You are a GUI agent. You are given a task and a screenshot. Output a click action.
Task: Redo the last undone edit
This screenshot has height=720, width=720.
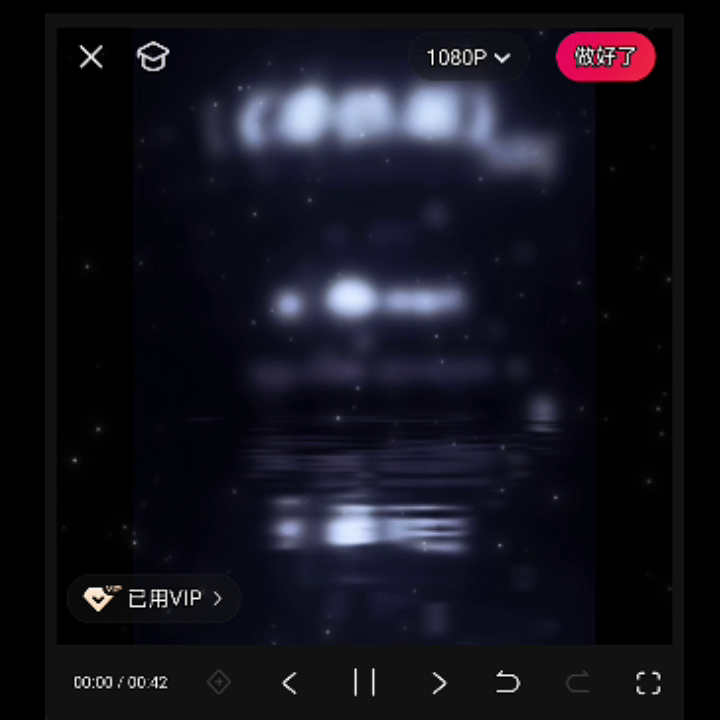click(578, 683)
